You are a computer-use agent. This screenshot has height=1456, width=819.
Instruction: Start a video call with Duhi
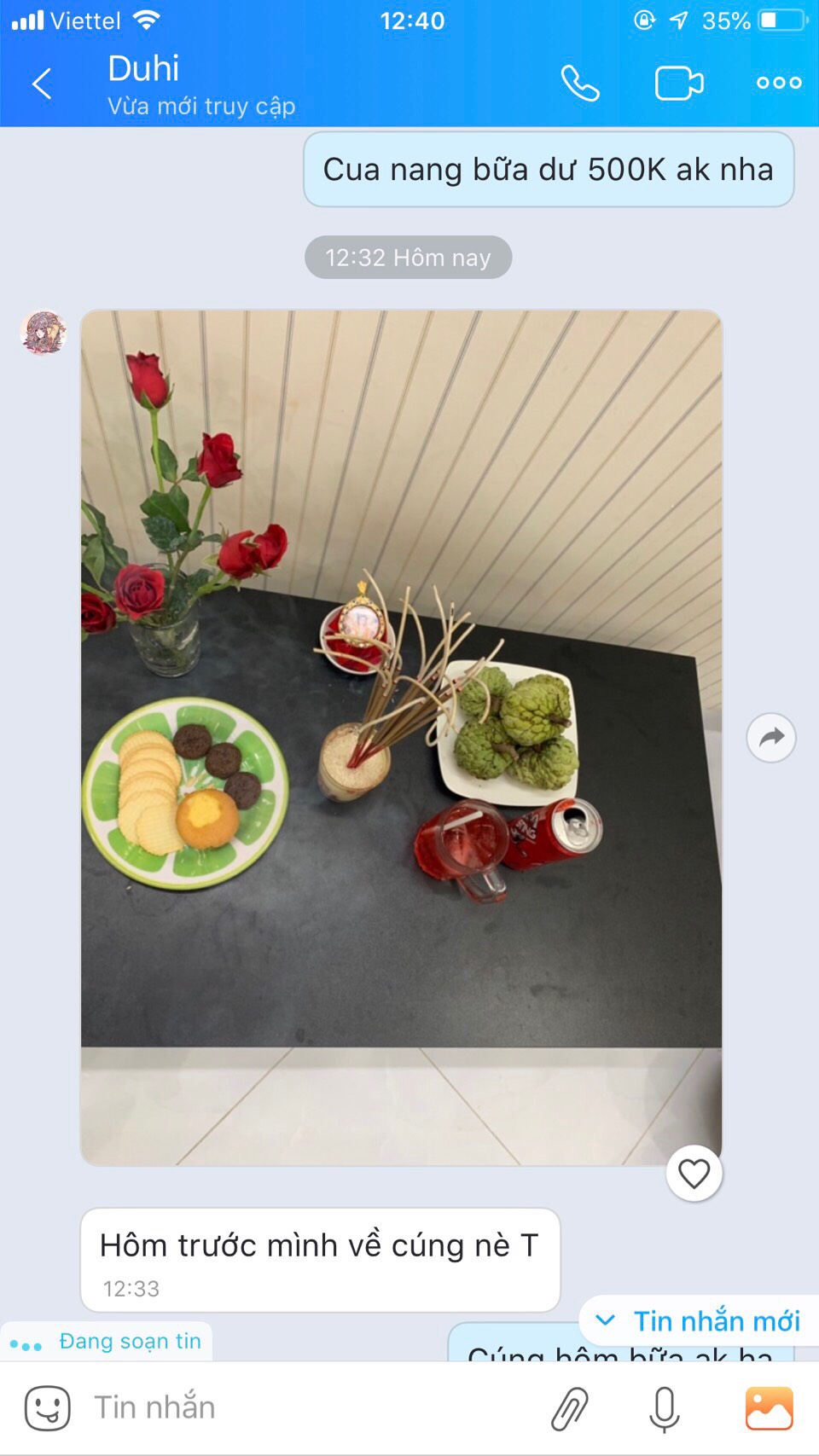click(679, 84)
